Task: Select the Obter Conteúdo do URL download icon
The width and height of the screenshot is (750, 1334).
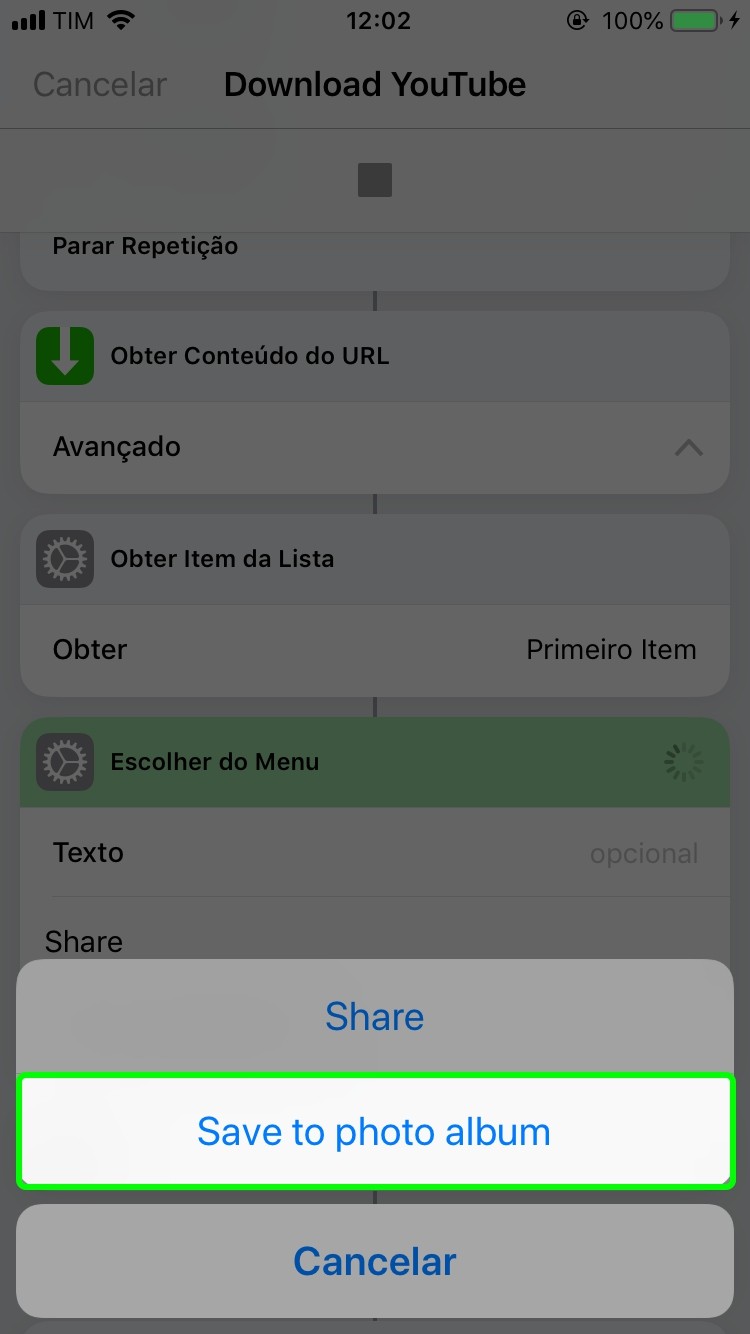Action: tap(64, 355)
